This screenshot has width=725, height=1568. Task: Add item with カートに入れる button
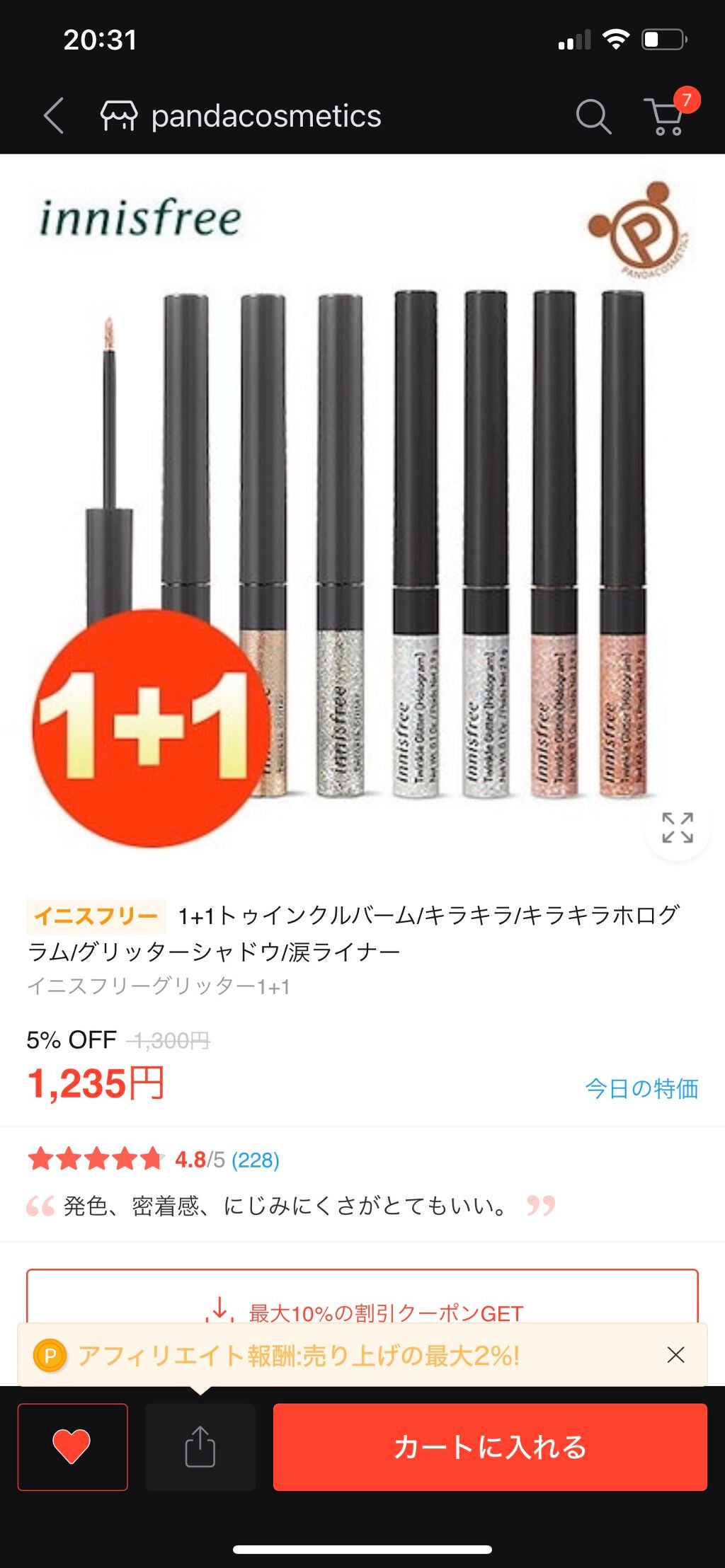(x=490, y=1447)
